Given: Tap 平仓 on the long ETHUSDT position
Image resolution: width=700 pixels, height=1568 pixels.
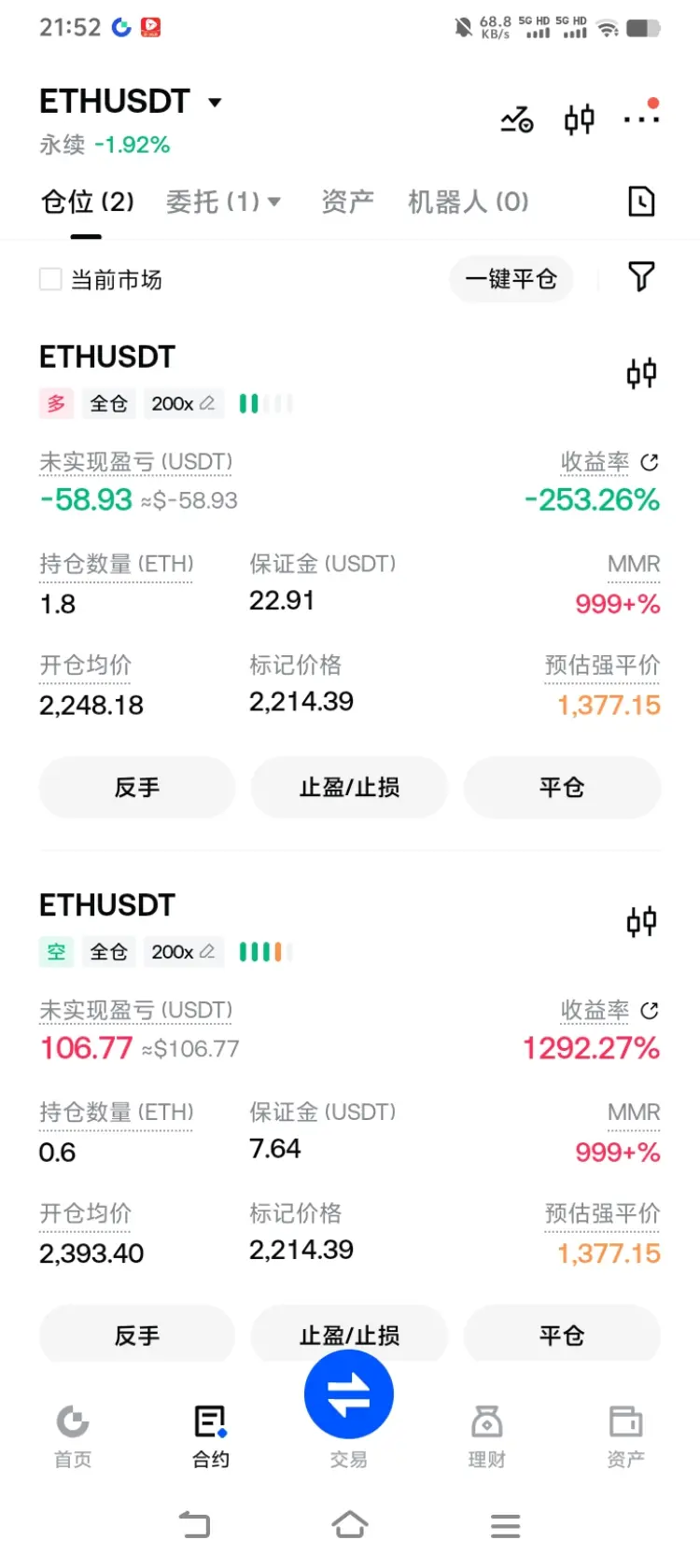Looking at the screenshot, I should click(562, 787).
